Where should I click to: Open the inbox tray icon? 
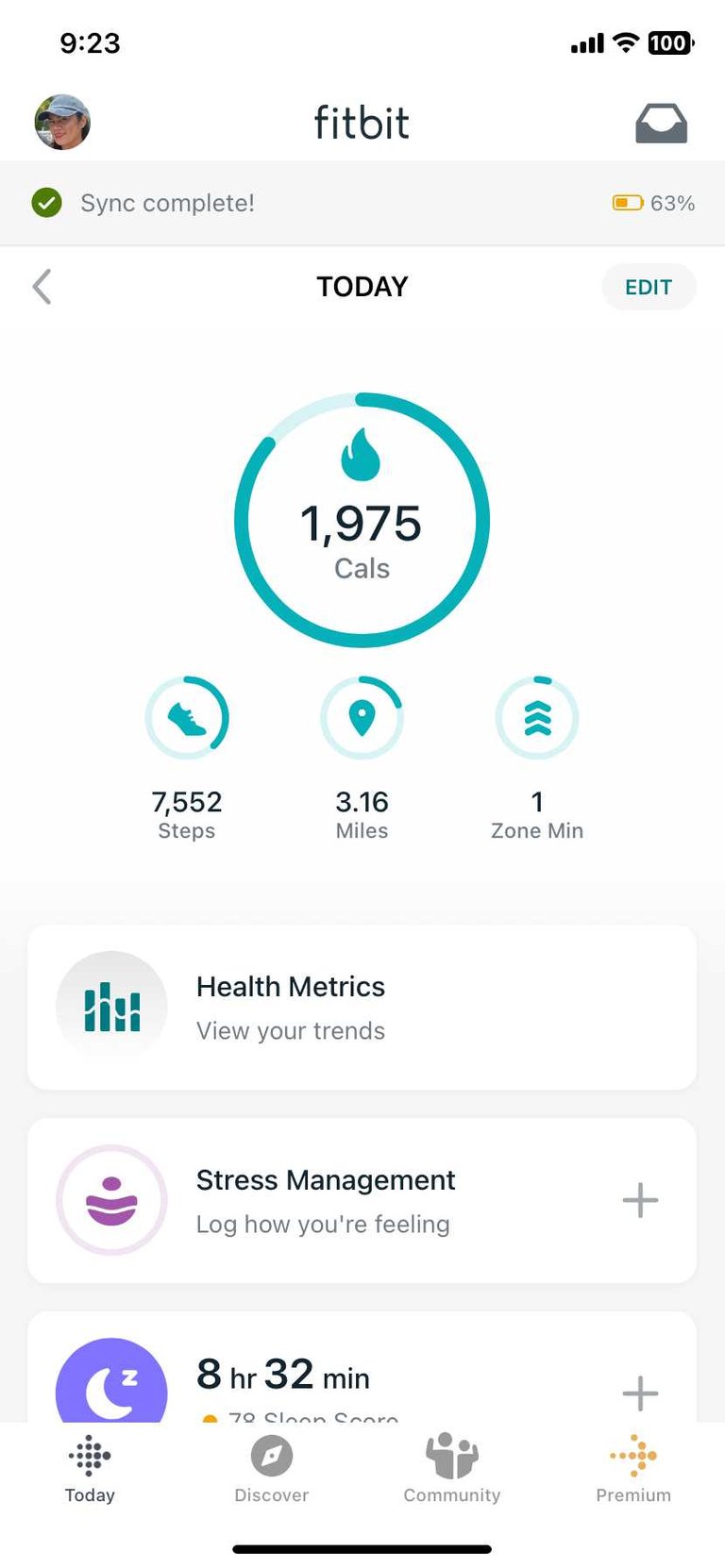(661, 123)
